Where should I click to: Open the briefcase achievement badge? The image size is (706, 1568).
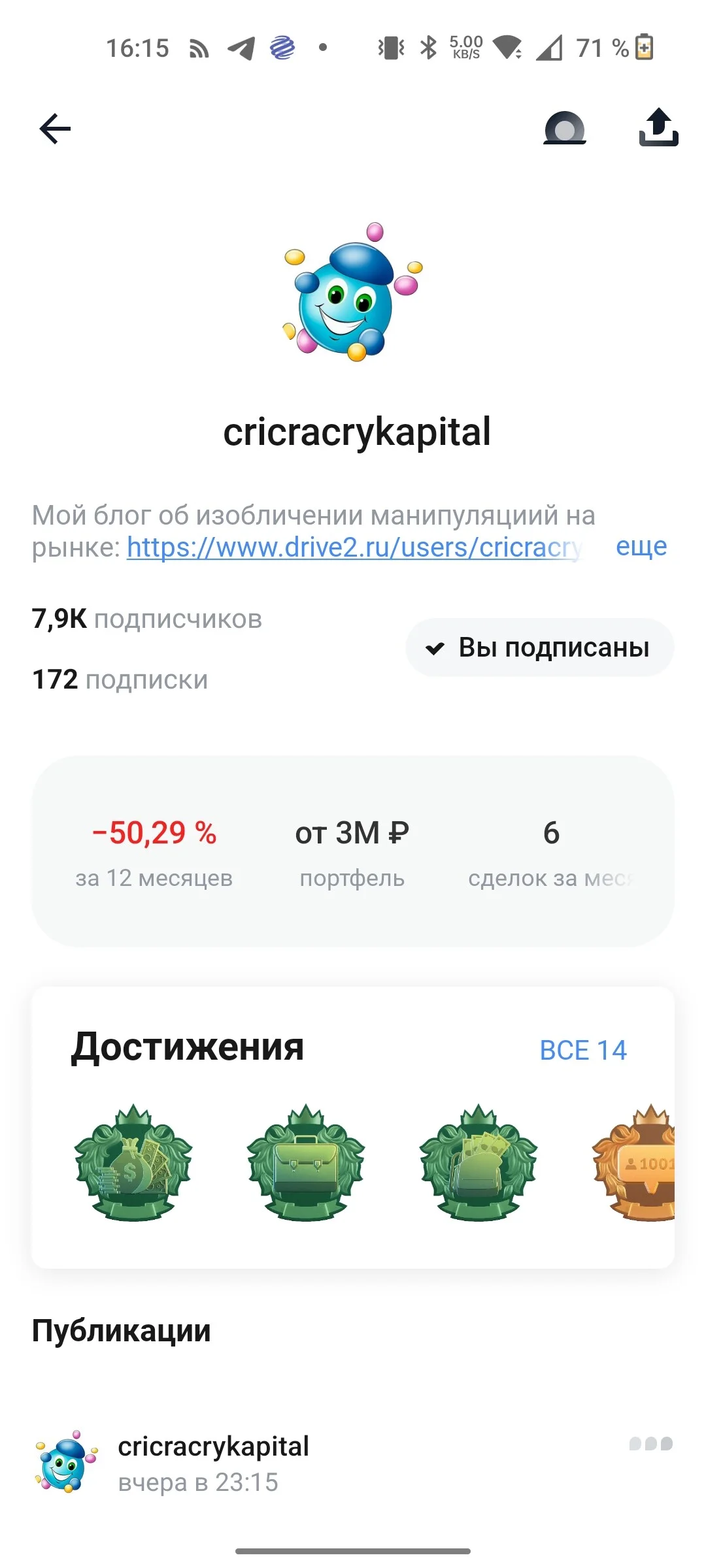(x=306, y=1163)
